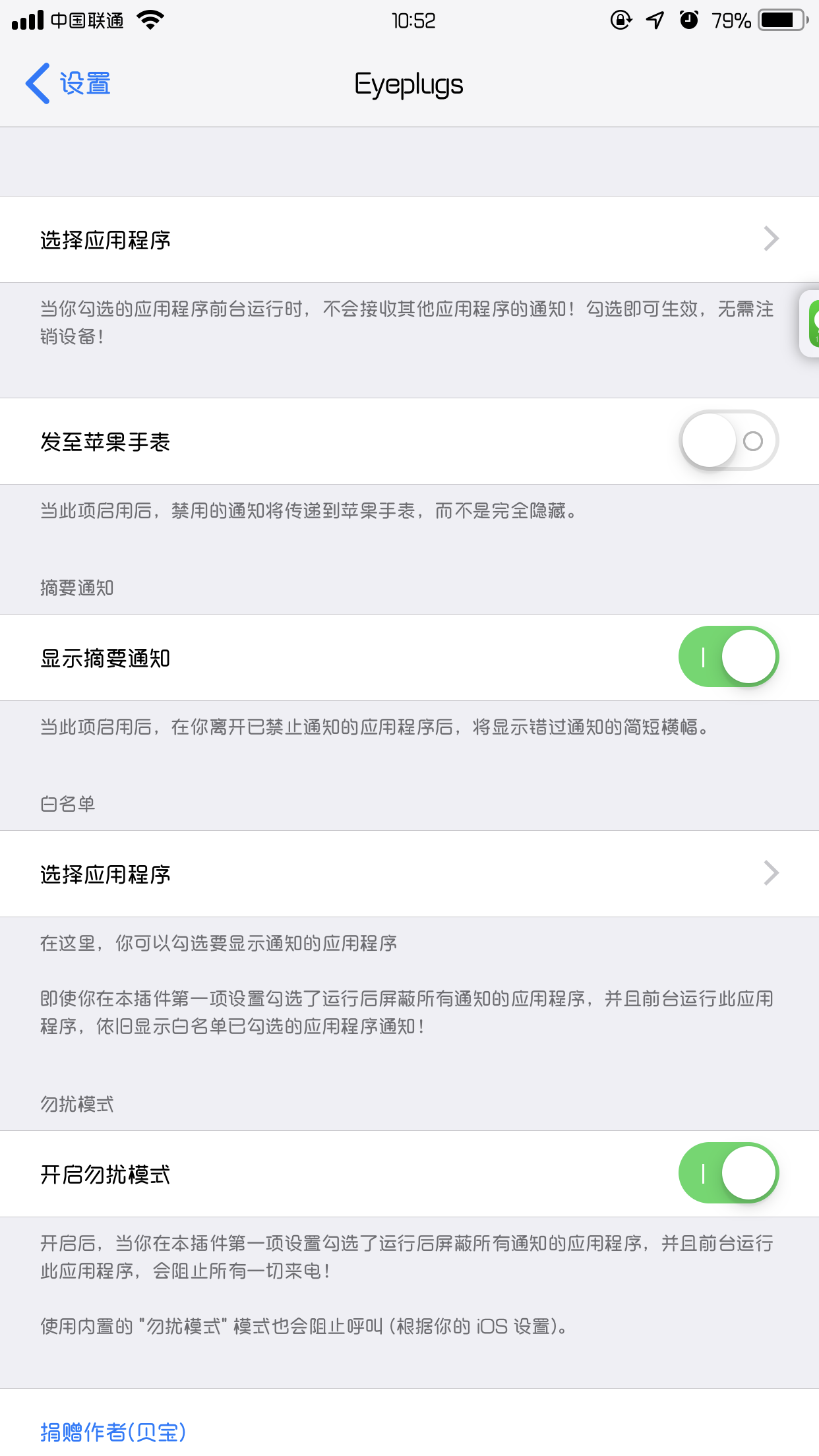Tap the Wi-Fi status icon
Image resolution: width=819 pixels, height=1456 pixels.
click(150, 20)
